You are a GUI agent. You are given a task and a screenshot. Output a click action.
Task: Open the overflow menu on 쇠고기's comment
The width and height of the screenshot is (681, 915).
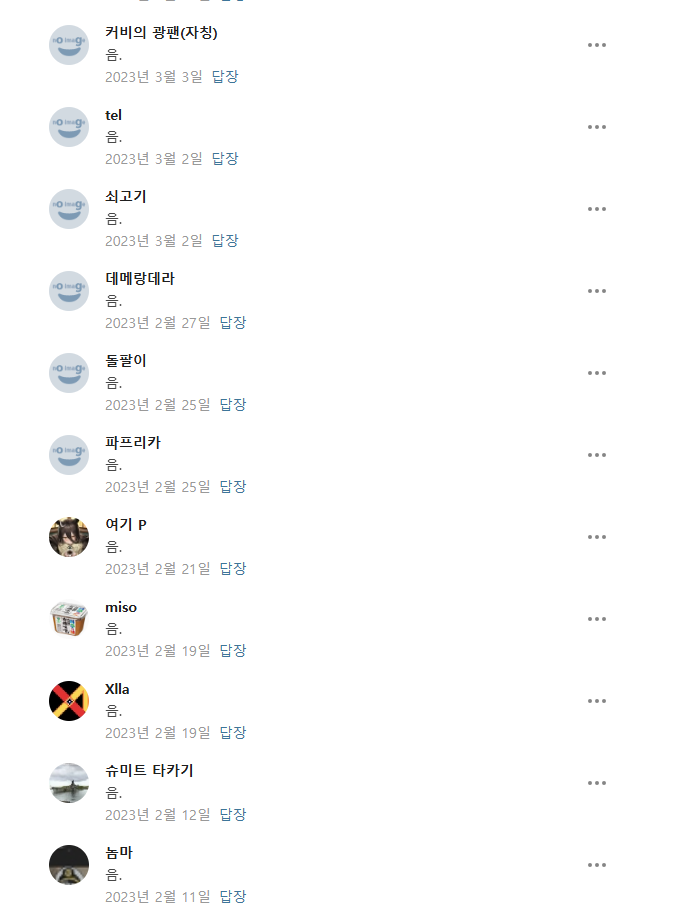tap(597, 209)
